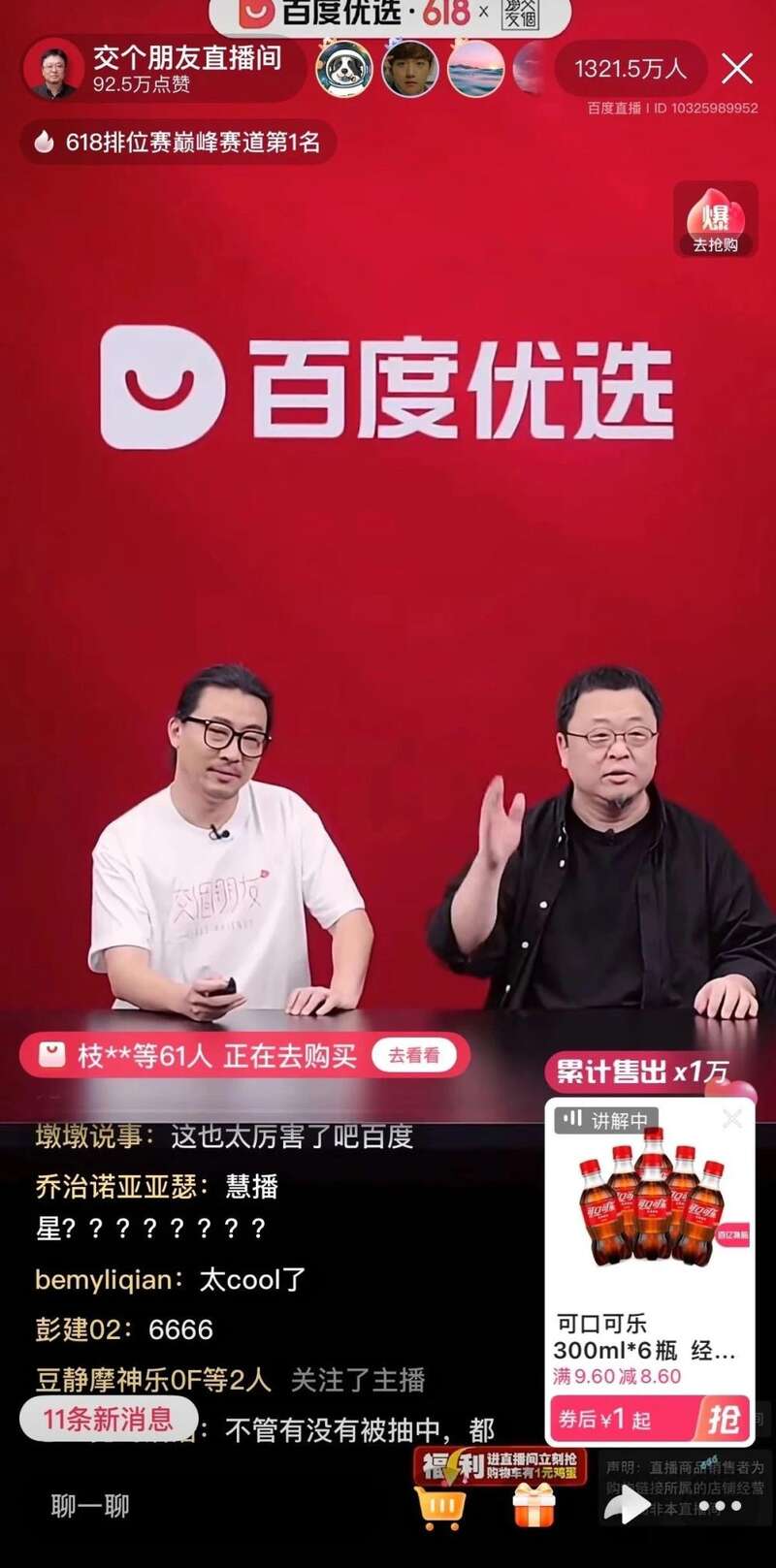Open the three-dot more menu
Screen dimensions: 776x1568
(x=720, y=1506)
